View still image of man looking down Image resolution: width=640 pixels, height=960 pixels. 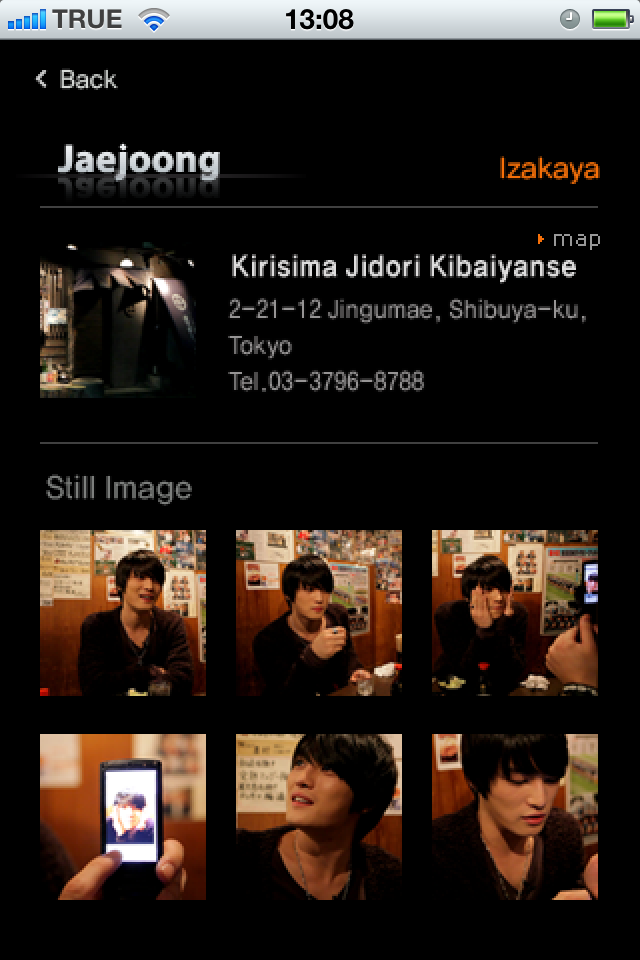pyautogui.click(x=515, y=817)
